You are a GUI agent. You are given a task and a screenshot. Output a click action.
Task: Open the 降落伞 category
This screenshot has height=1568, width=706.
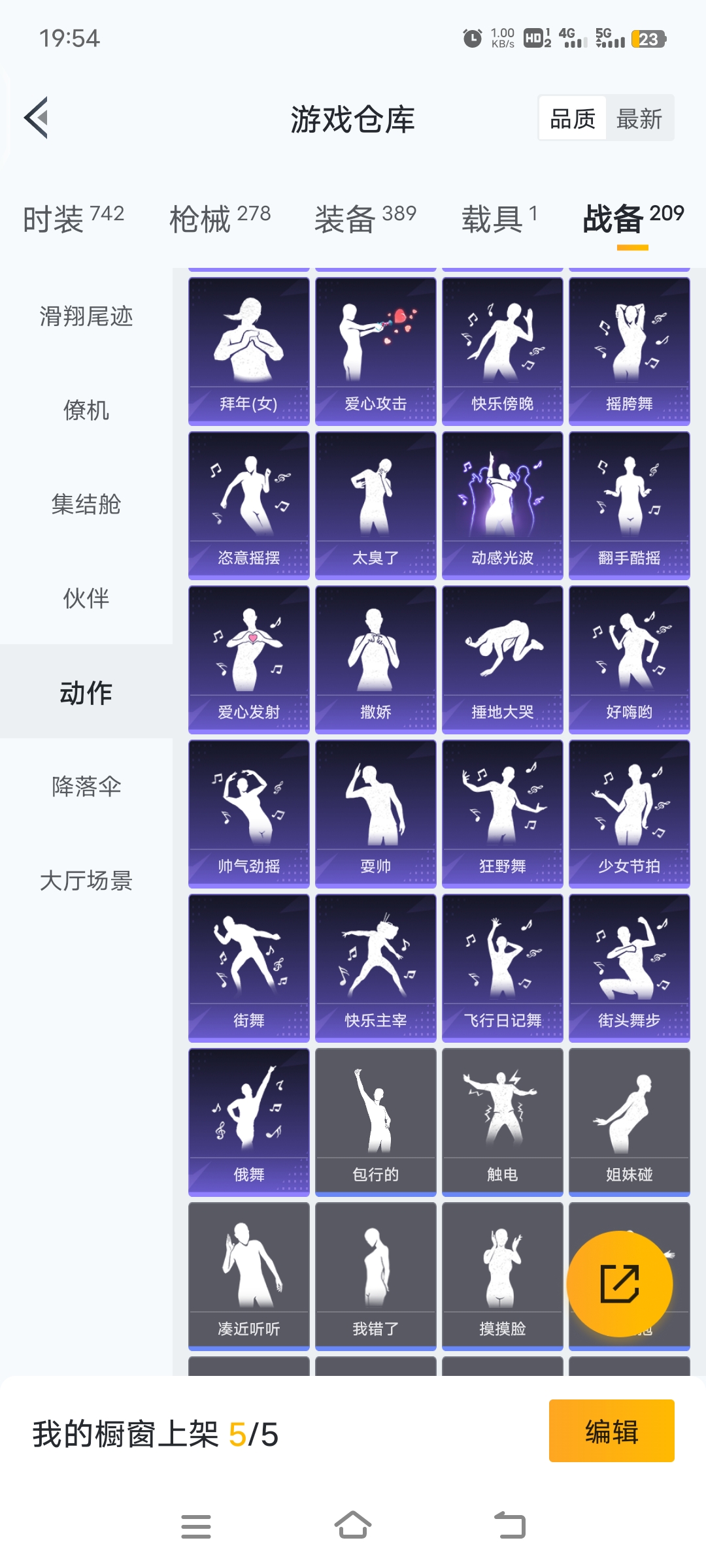point(86,787)
